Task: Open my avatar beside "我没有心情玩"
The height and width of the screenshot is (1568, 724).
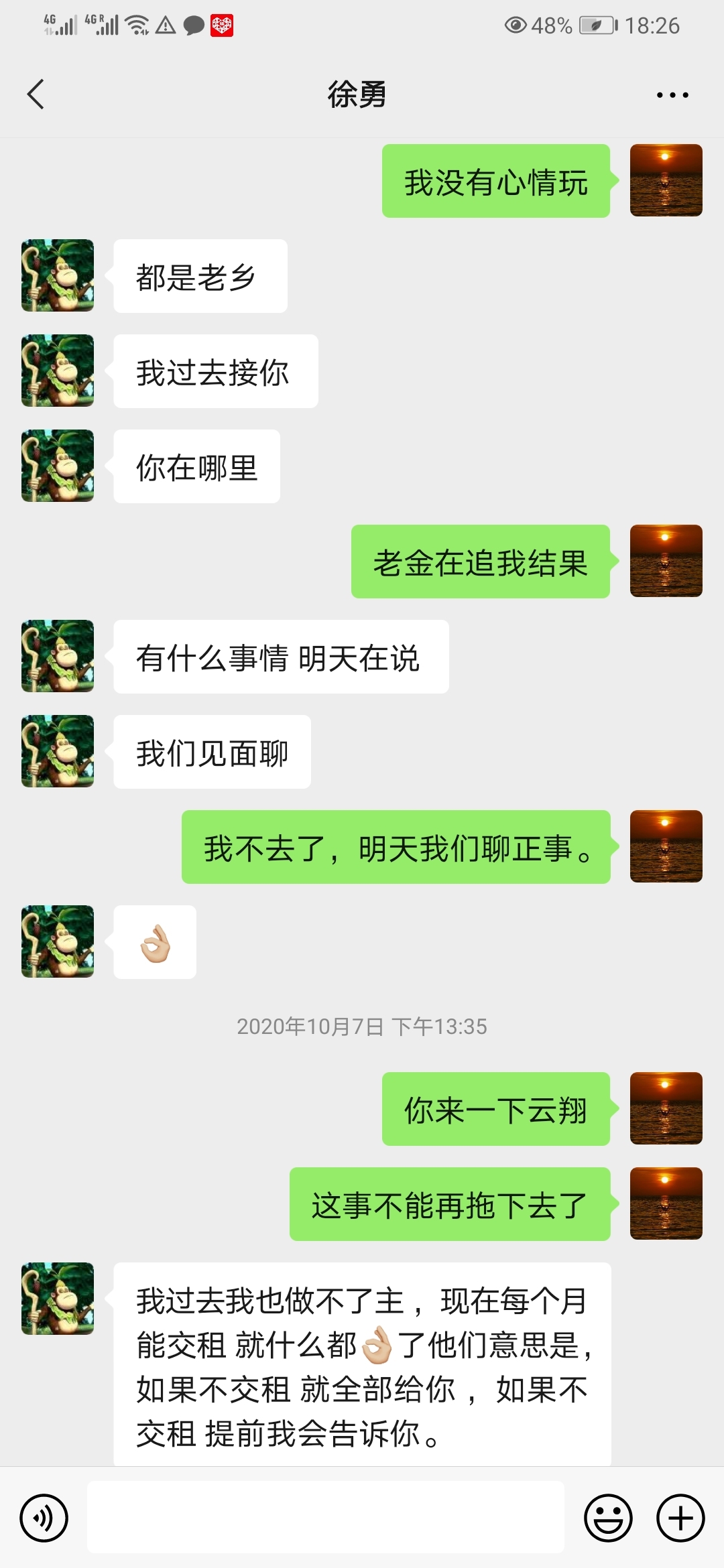Action: (666, 180)
